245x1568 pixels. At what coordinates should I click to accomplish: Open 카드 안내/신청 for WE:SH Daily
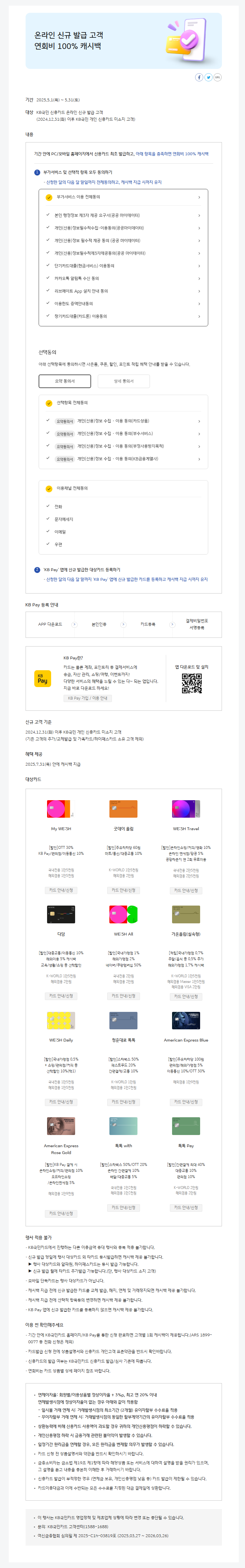(61, 1102)
